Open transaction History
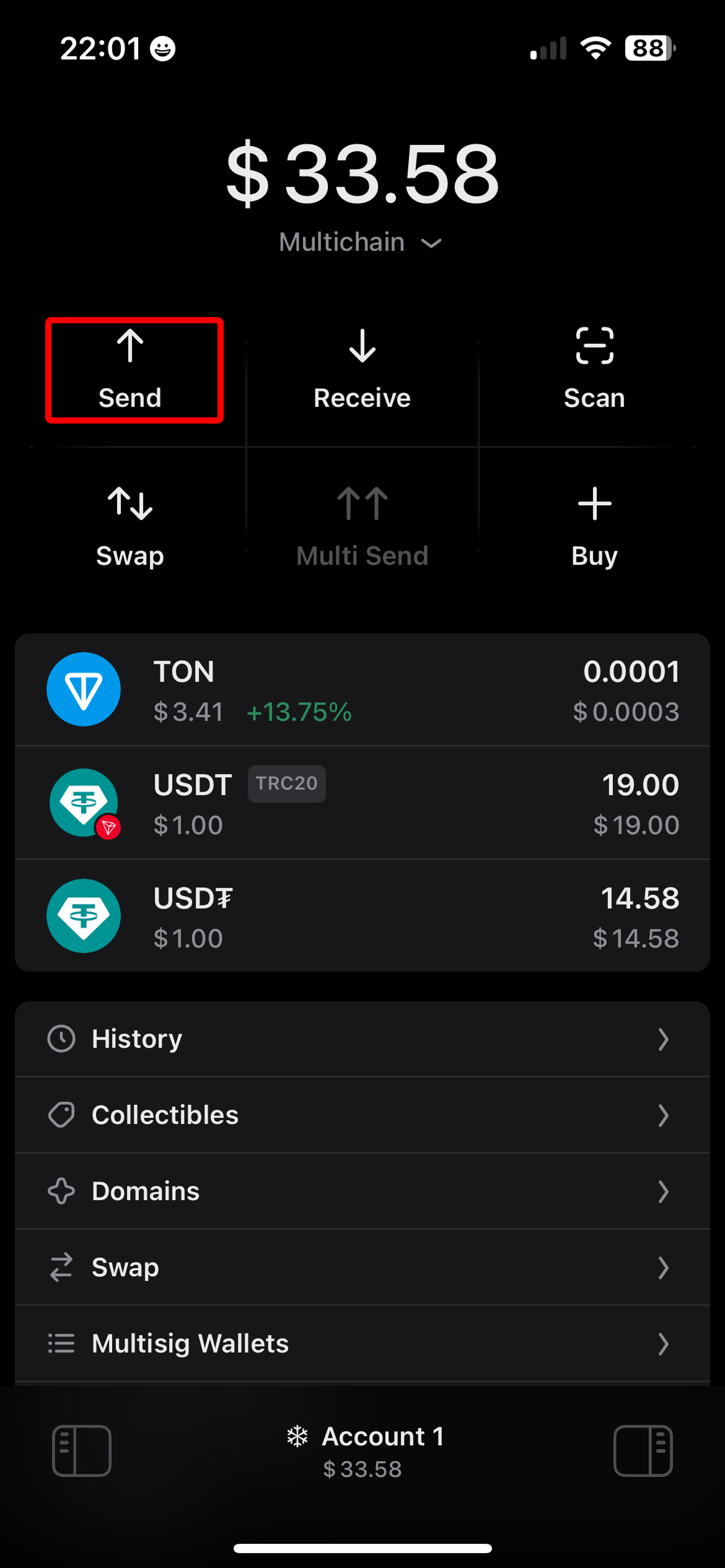Image resolution: width=725 pixels, height=1568 pixels. click(362, 1039)
